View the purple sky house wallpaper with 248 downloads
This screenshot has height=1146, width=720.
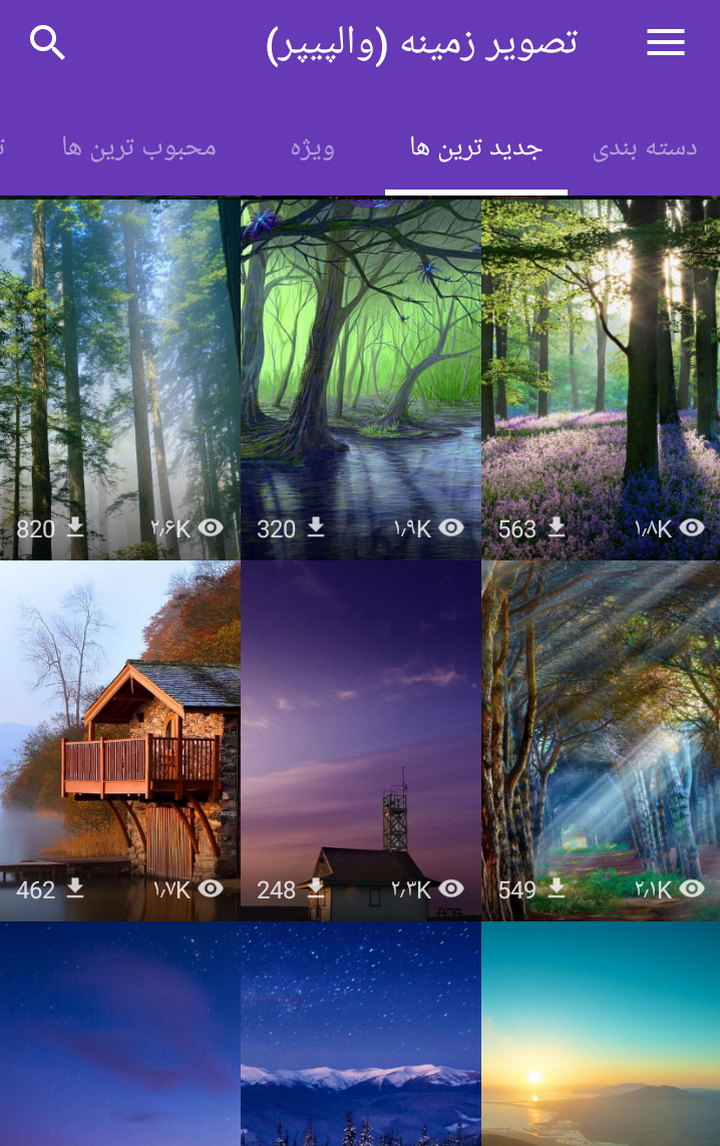360,740
